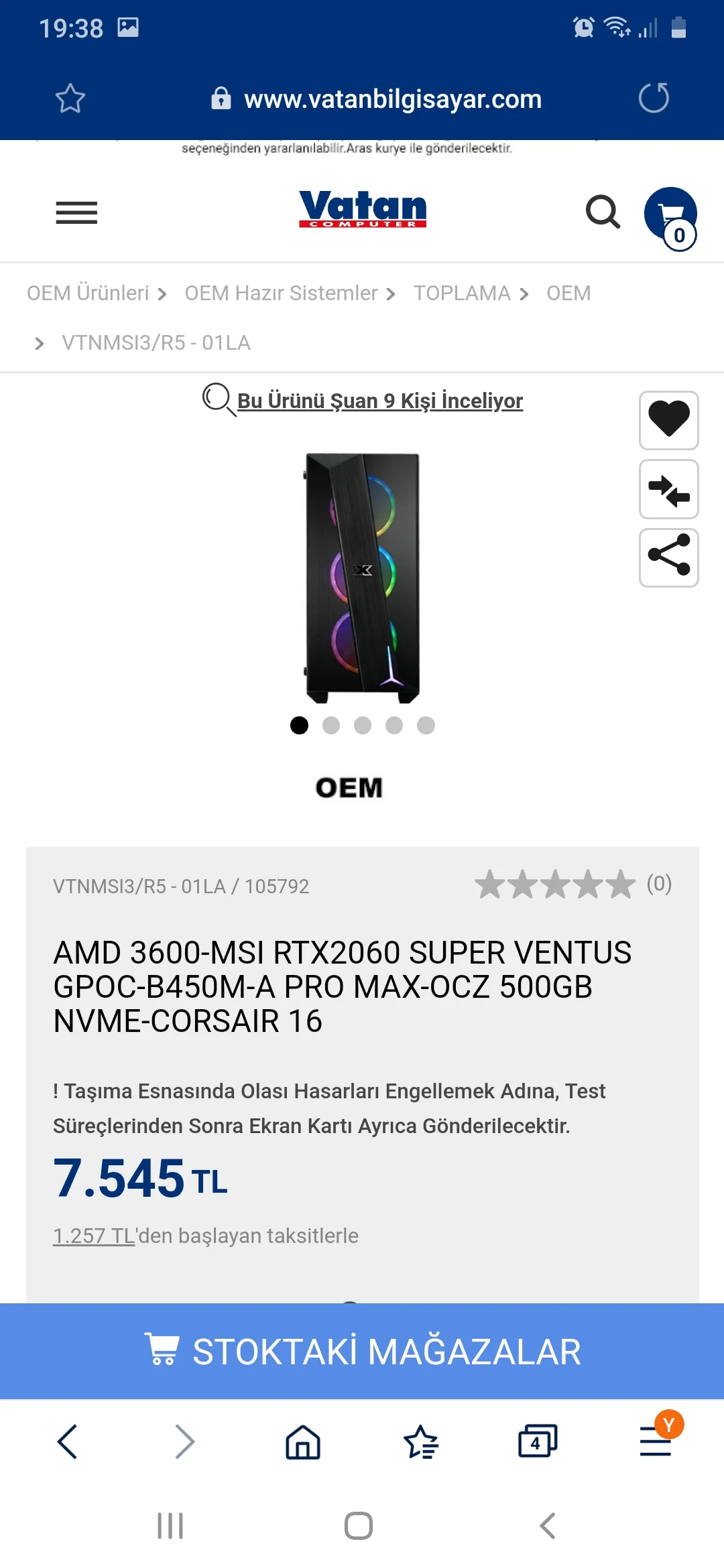The image size is (724, 1568).
Task: Open the search icon
Action: [604, 212]
